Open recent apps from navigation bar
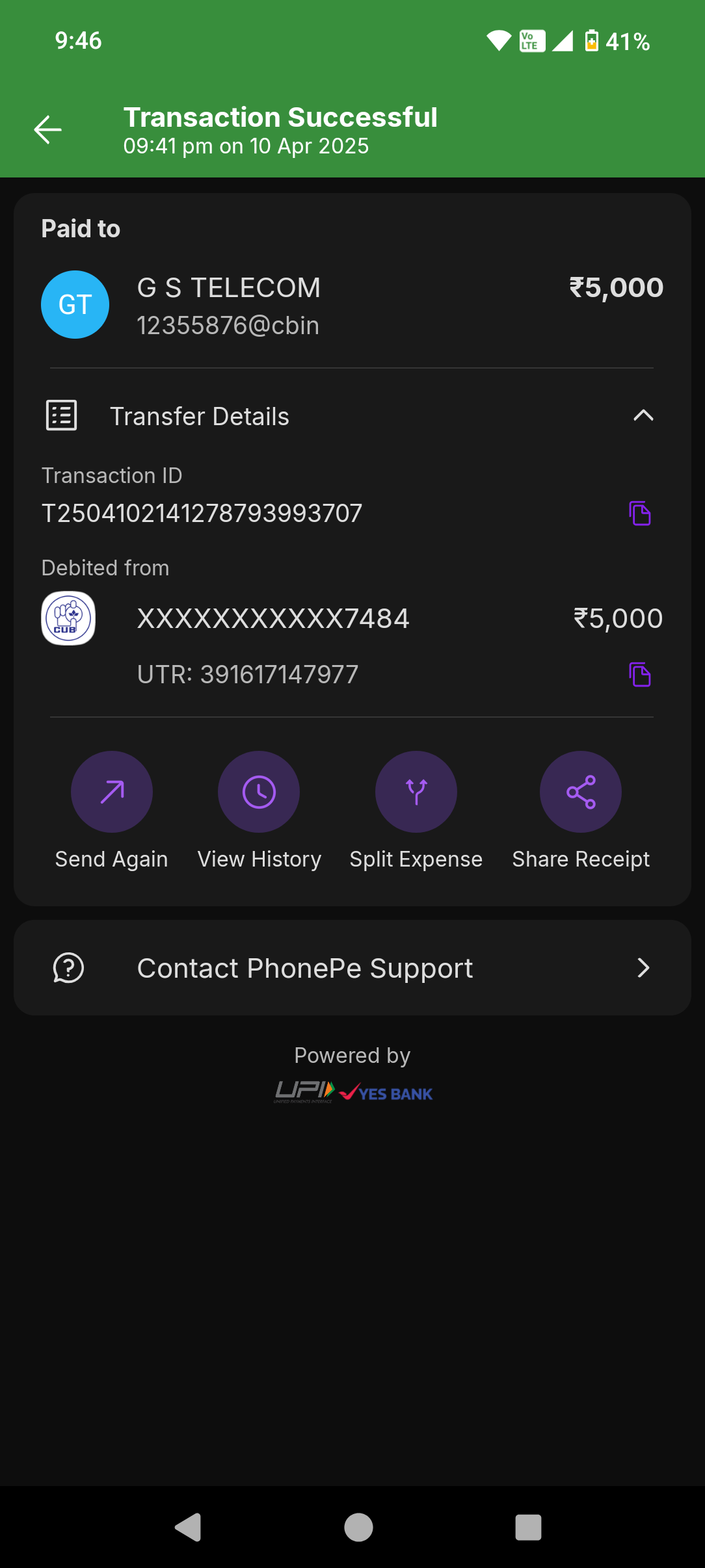Viewport: 705px width, 1568px height. point(528,1527)
